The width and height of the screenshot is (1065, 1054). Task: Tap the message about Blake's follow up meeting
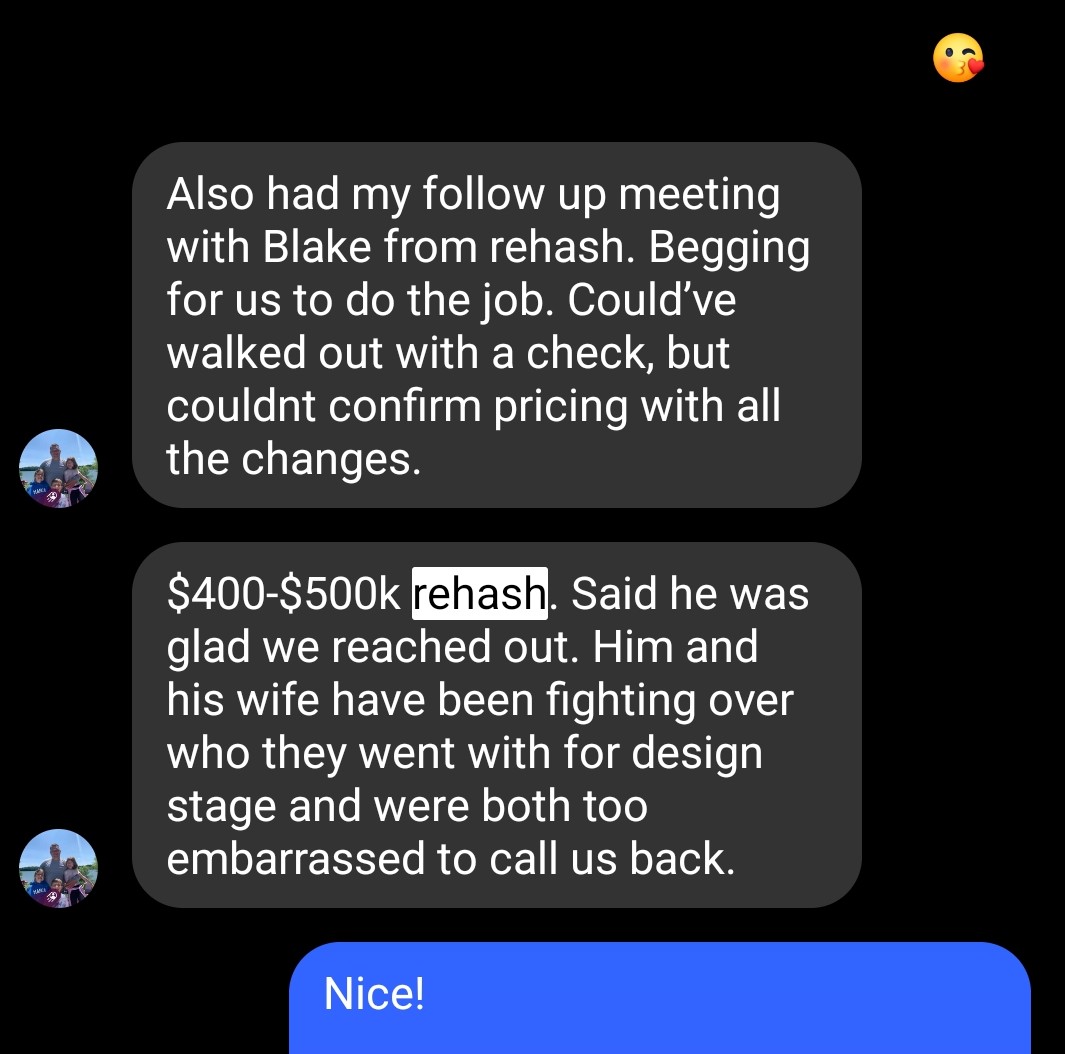click(496, 325)
